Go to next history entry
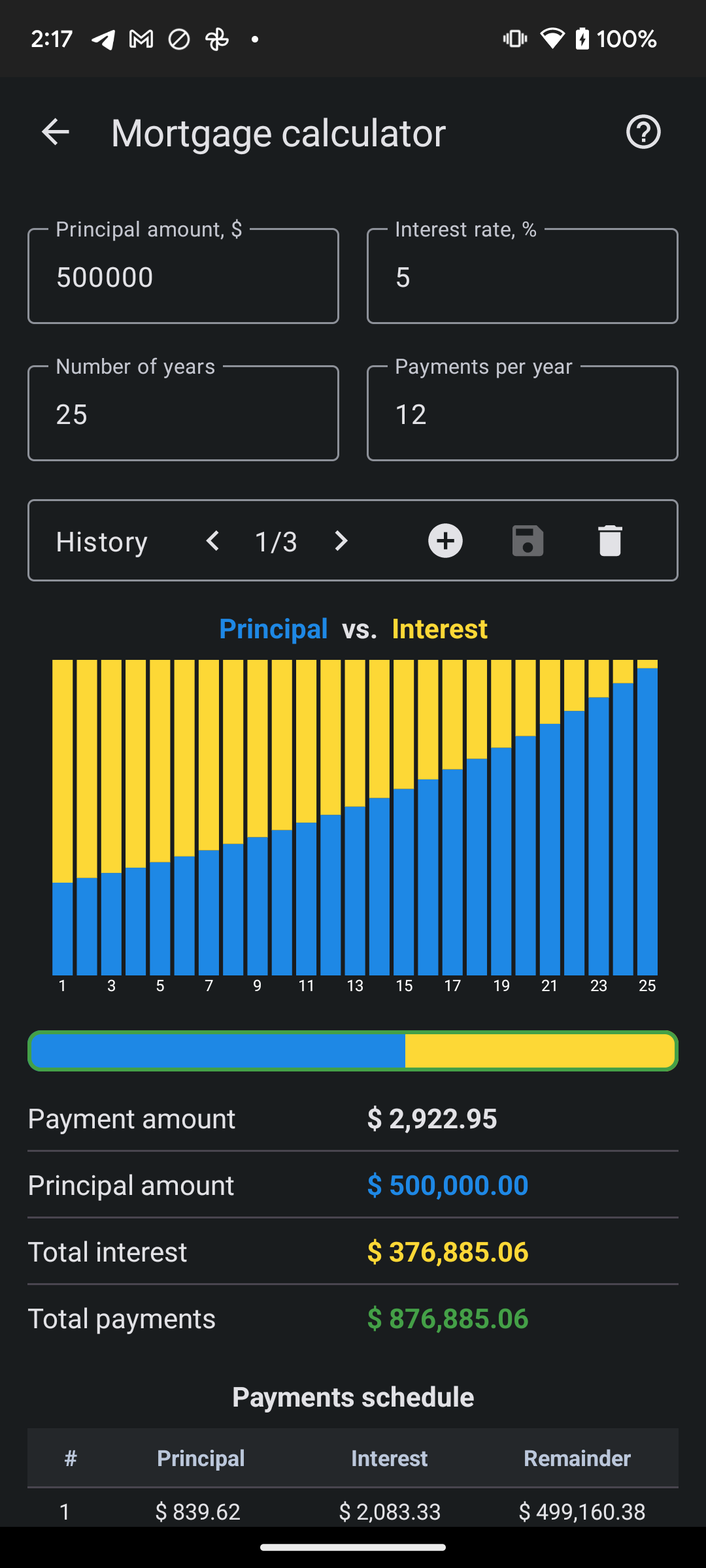Image resolution: width=706 pixels, height=1568 pixels. (341, 541)
